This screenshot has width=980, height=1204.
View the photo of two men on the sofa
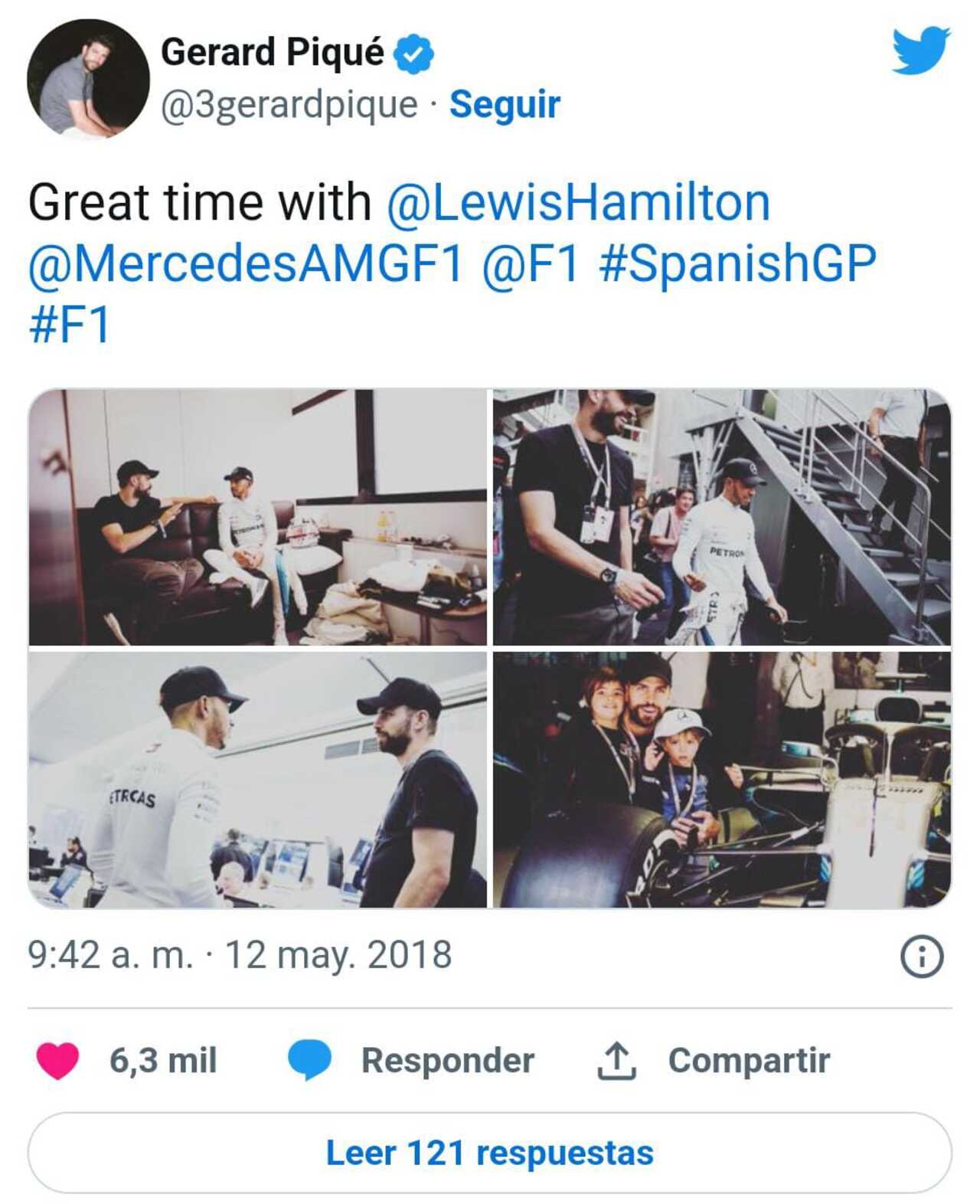257,518
